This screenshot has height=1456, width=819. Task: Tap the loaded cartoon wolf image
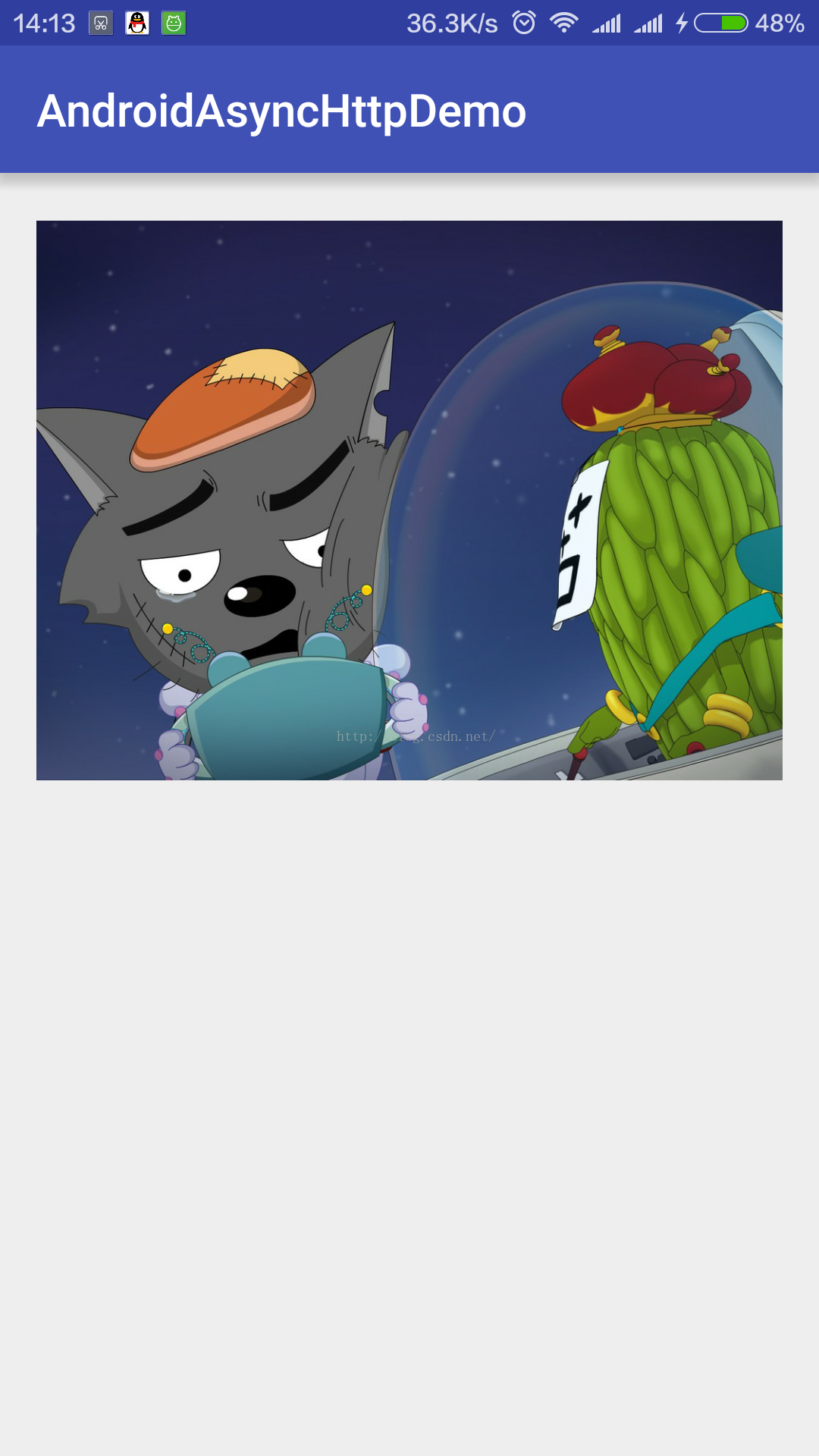pos(409,500)
